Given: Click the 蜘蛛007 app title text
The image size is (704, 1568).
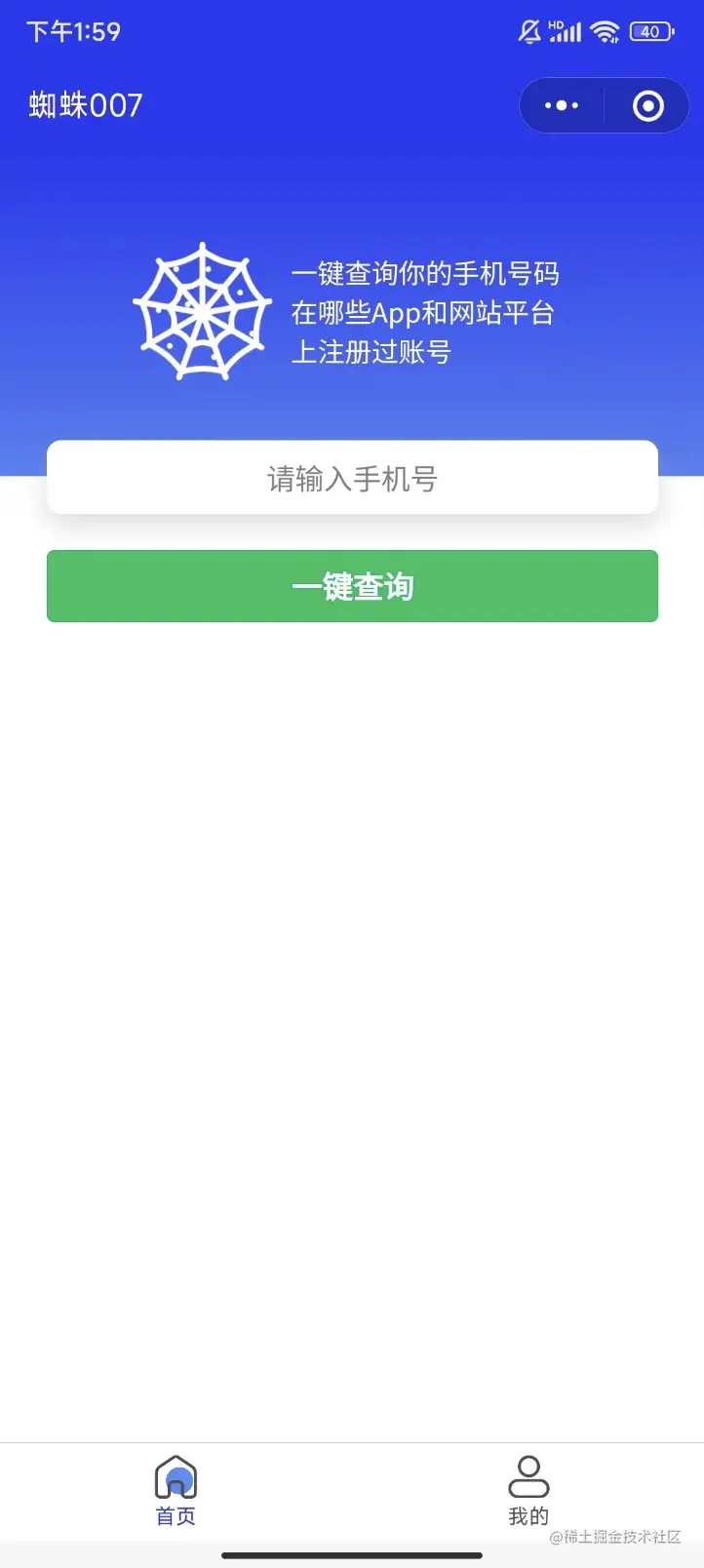Looking at the screenshot, I should [x=83, y=105].
